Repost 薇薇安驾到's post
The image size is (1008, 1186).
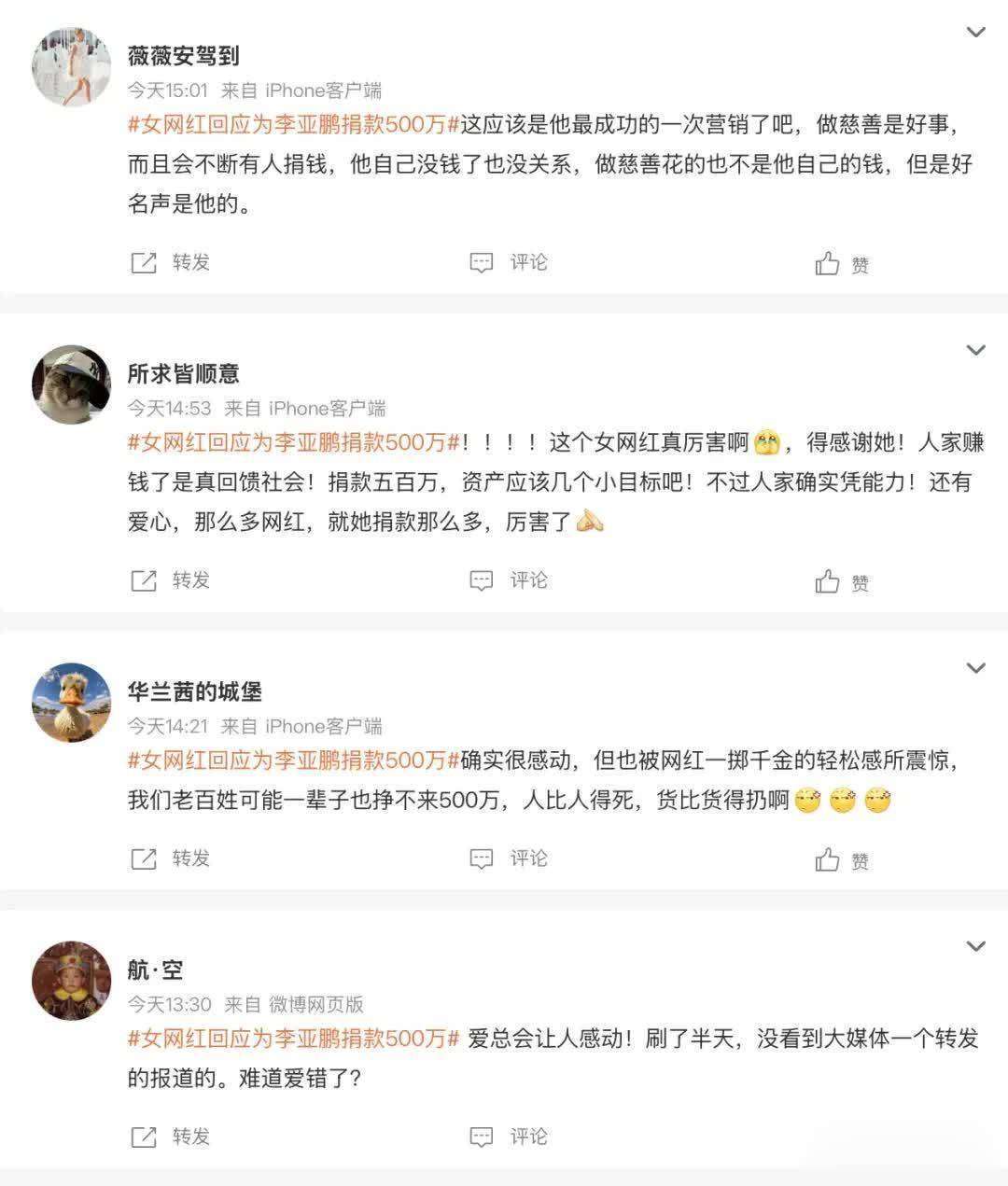coord(170,262)
